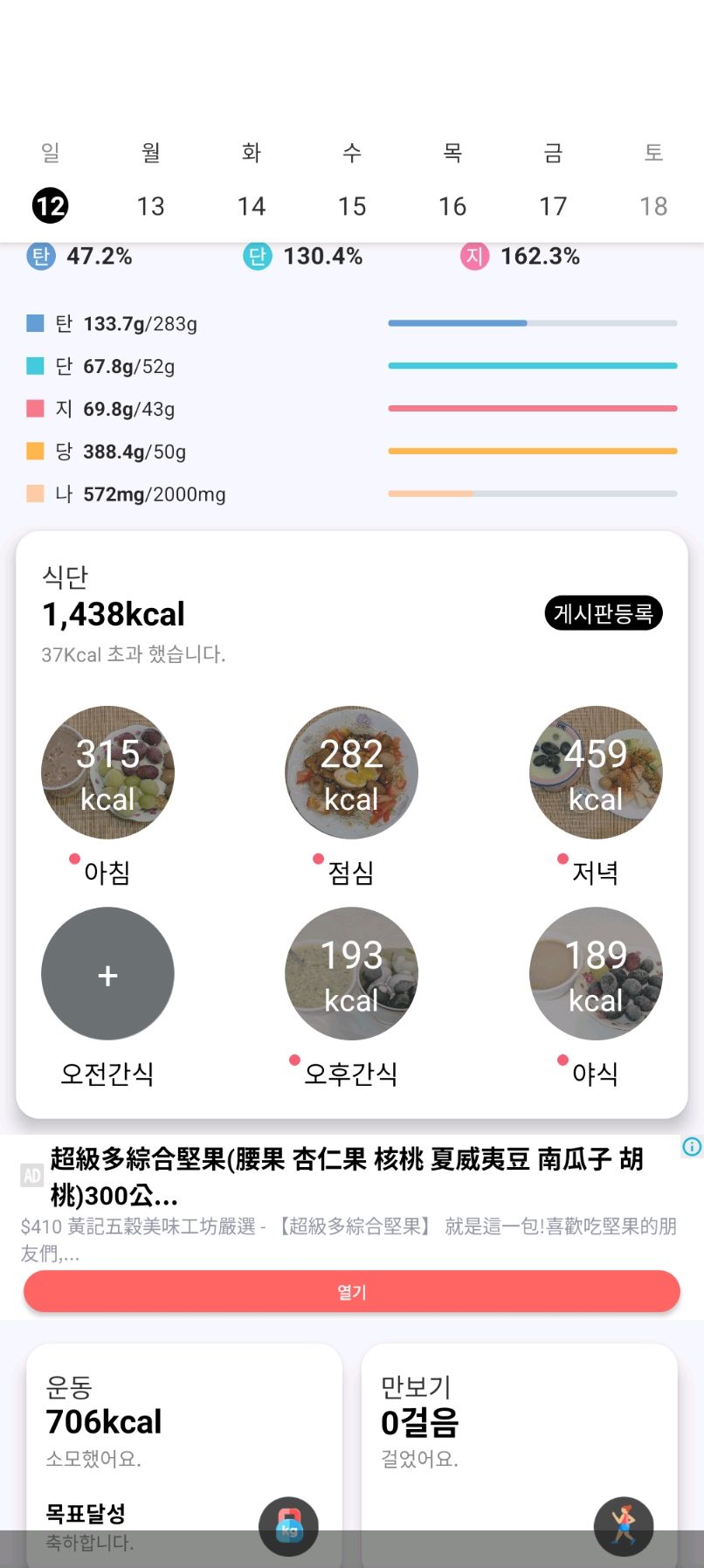Tap the kettlebell exercise icon

click(288, 1527)
